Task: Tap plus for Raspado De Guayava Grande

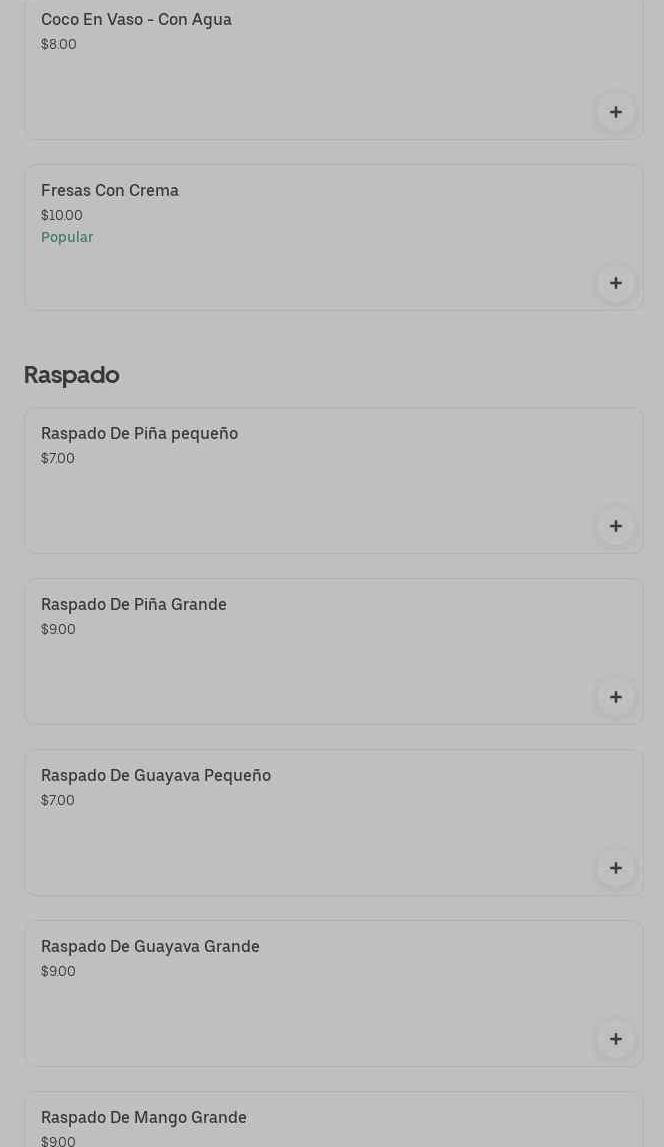Action: [615, 1039]
